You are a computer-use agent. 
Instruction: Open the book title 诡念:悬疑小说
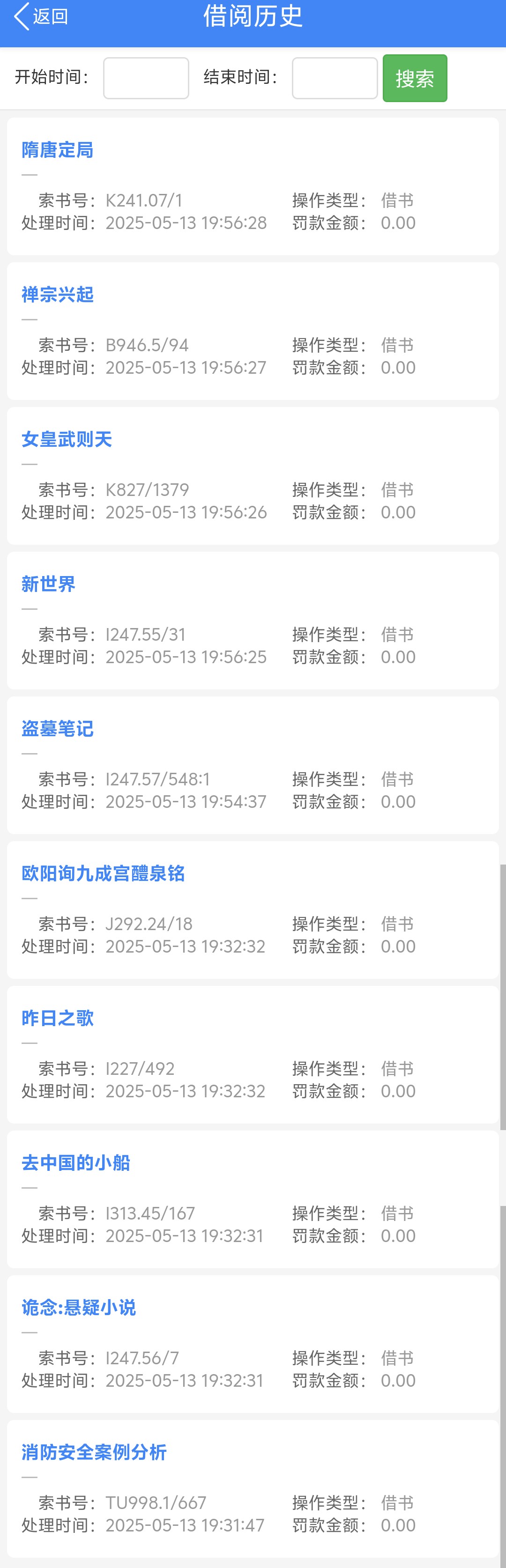(x=79, y=1308)
